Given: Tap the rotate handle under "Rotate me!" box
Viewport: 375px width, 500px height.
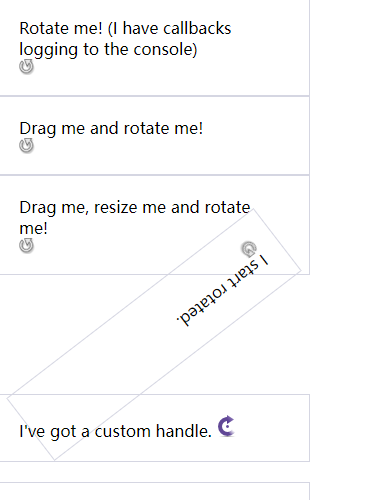Looking at the screenshot, I should pos(26,67).
